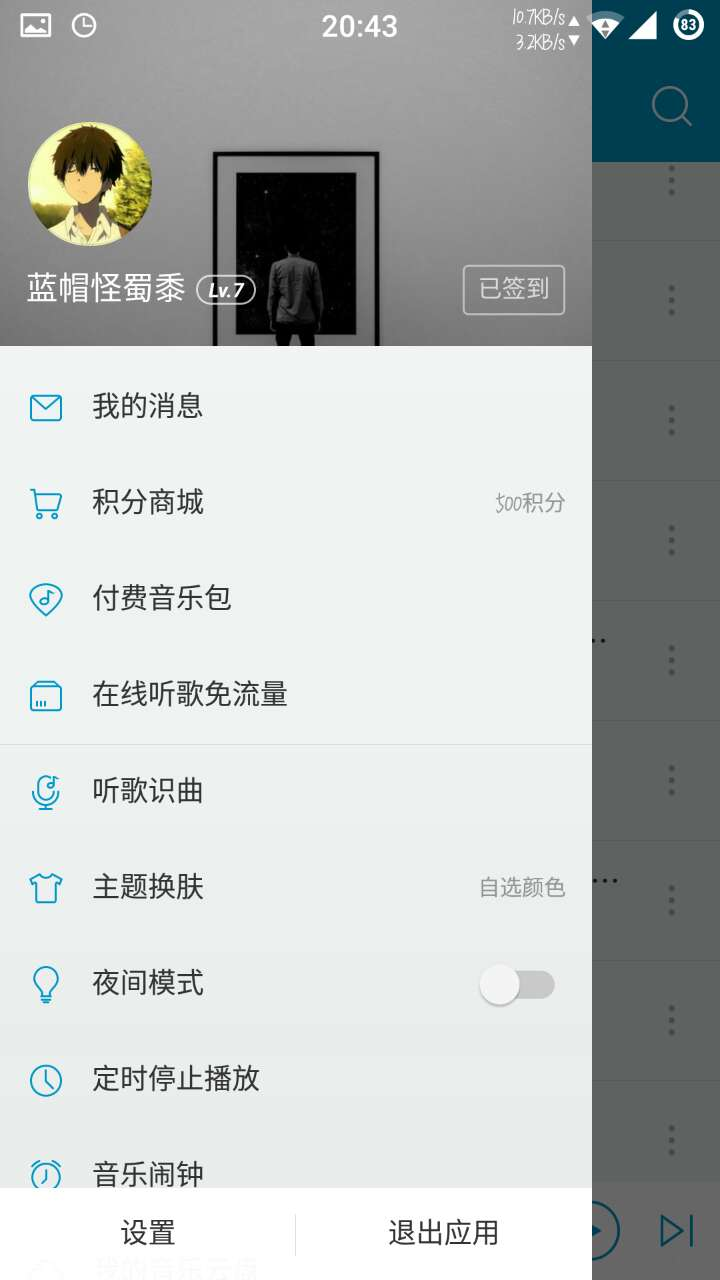The width and height of the screenshot is (720, 1280).
Task: Tap the 已签到 check-in button
Action: click(514, 290)
